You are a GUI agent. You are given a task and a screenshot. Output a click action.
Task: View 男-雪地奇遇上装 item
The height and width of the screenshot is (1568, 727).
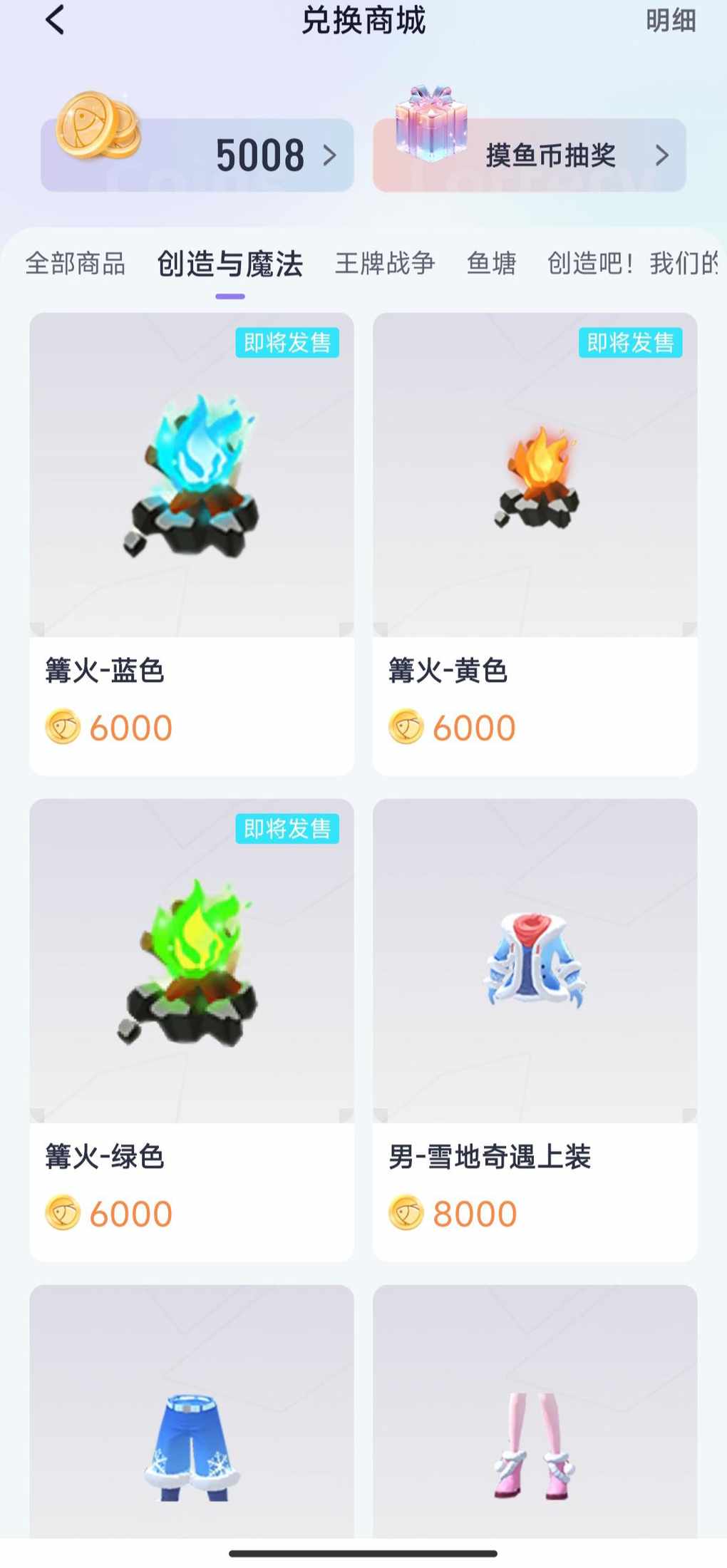[x=535, y=1029]
